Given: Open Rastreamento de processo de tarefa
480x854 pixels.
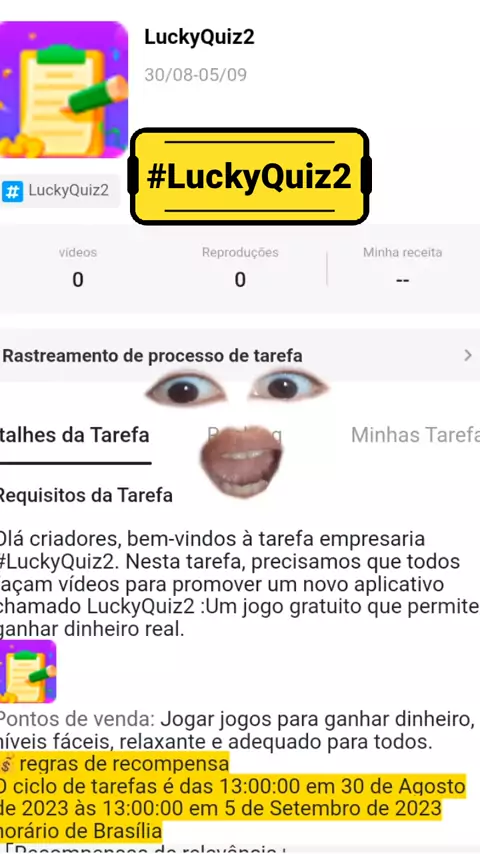Looking at the screenshot, I should [240, 356].
